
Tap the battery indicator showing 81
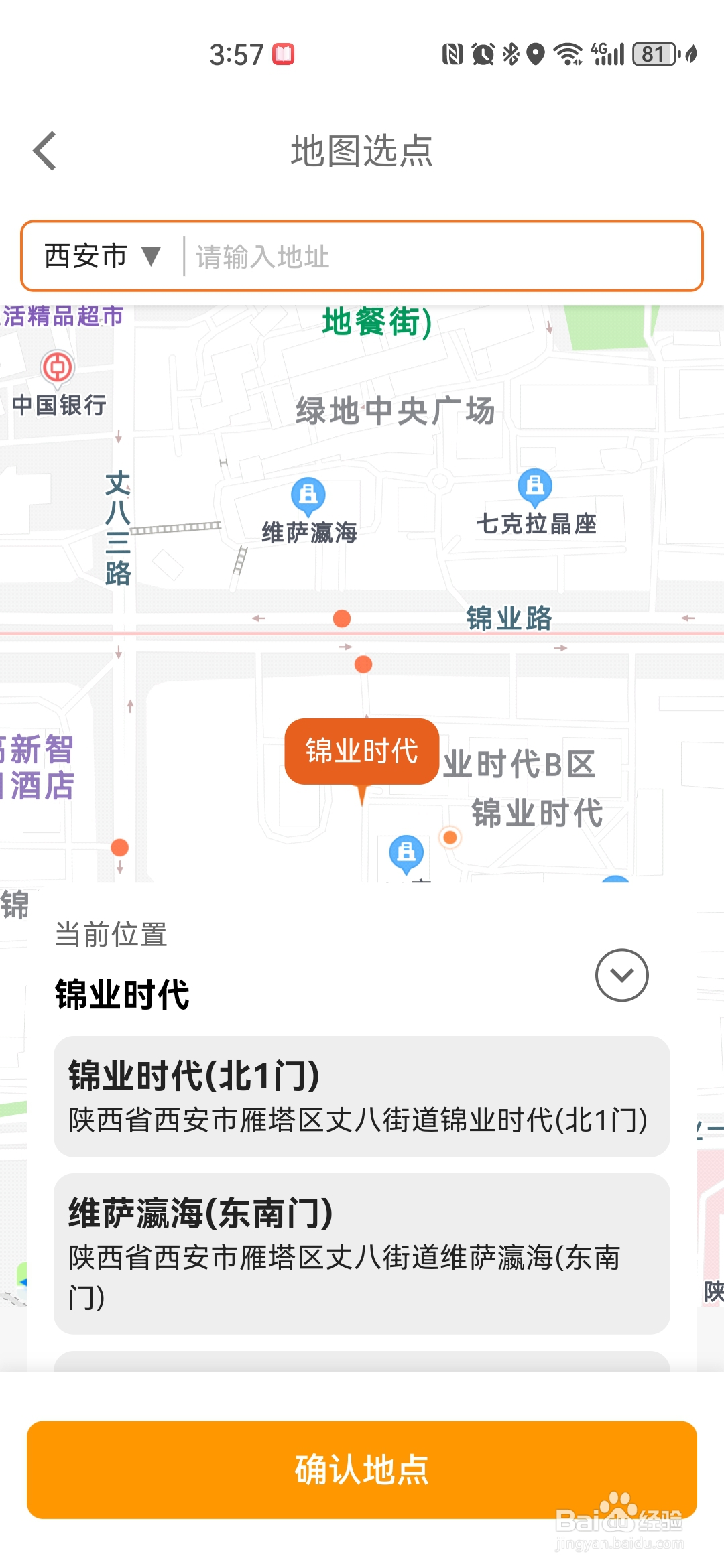click(x=654, y=54)
